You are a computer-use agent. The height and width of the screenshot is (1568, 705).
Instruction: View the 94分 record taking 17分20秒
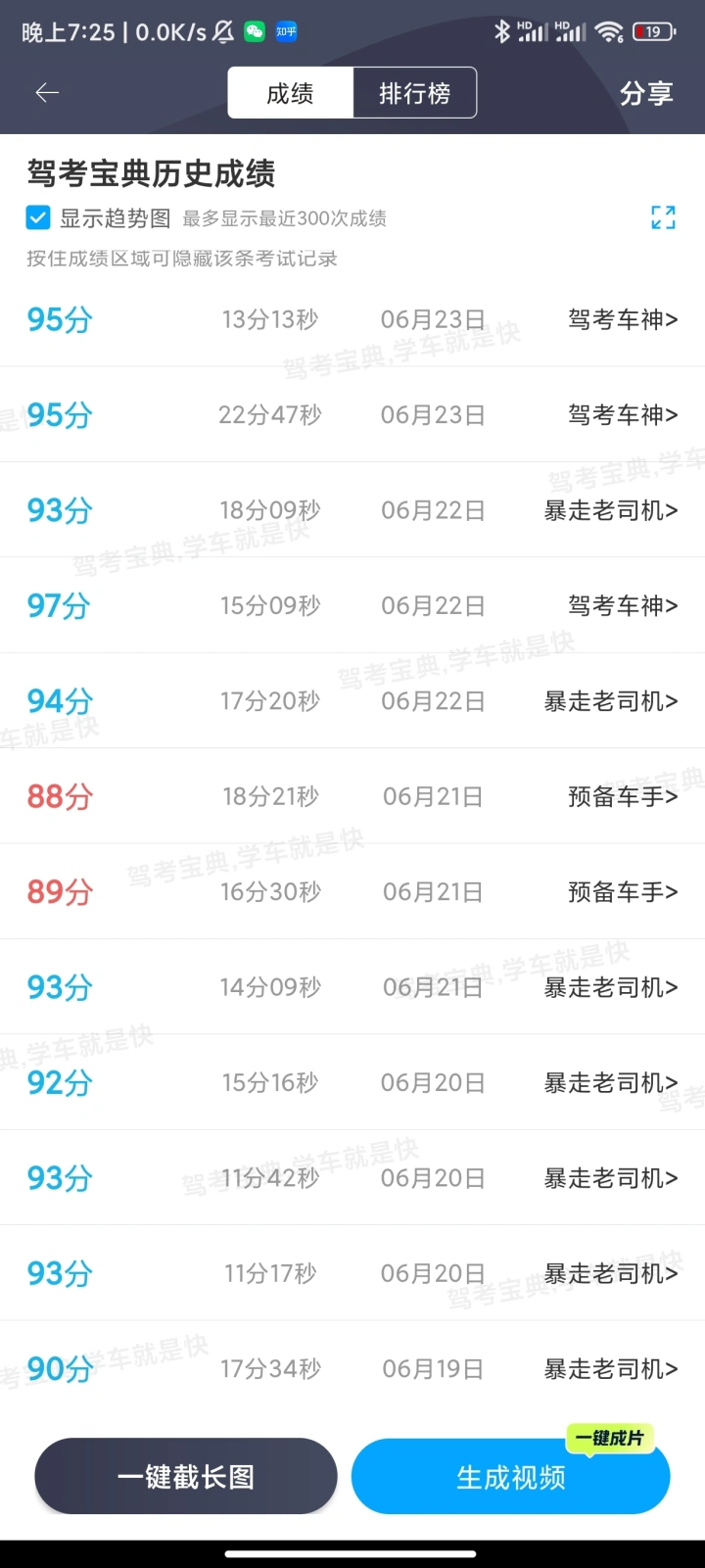352,701
